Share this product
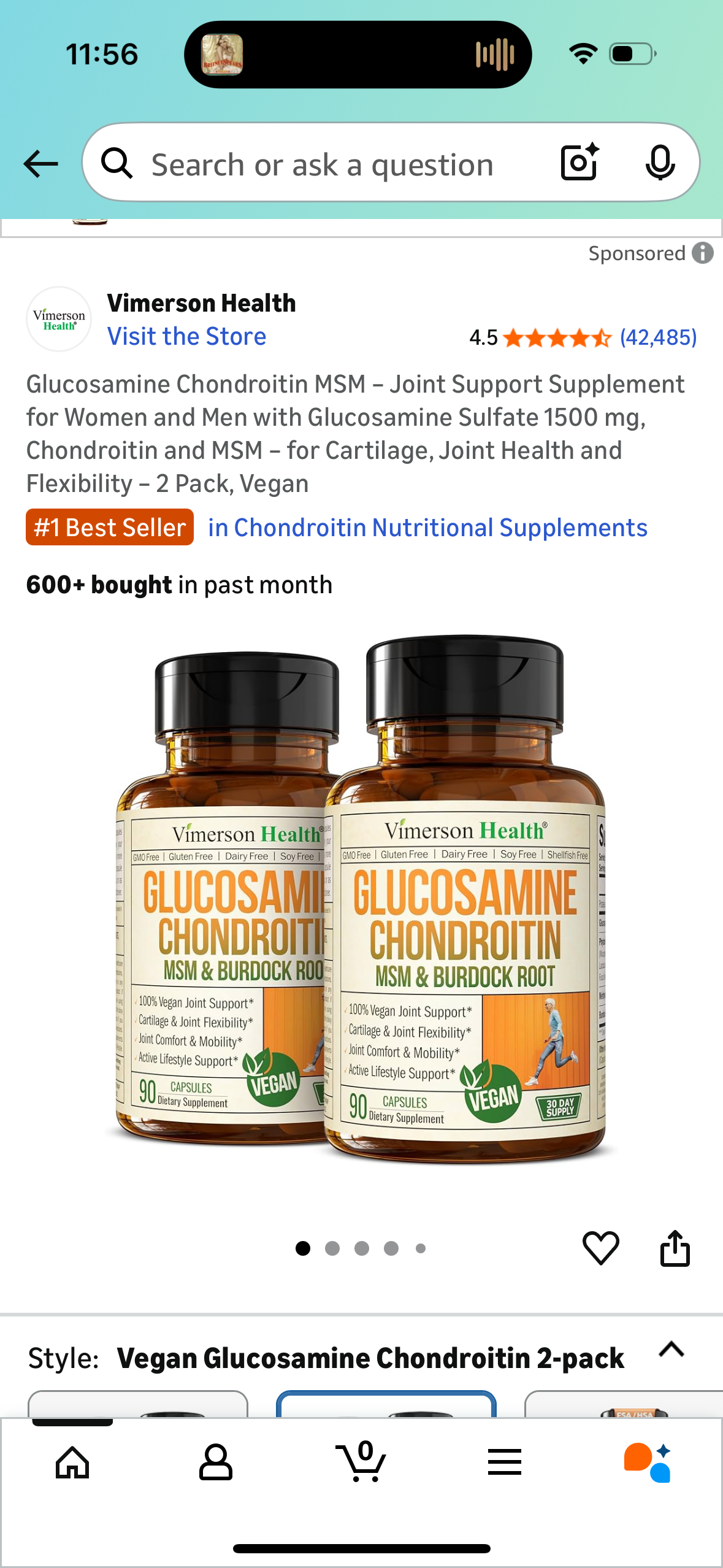This screenshot has width=723, height=1568. pos(675,1248)
